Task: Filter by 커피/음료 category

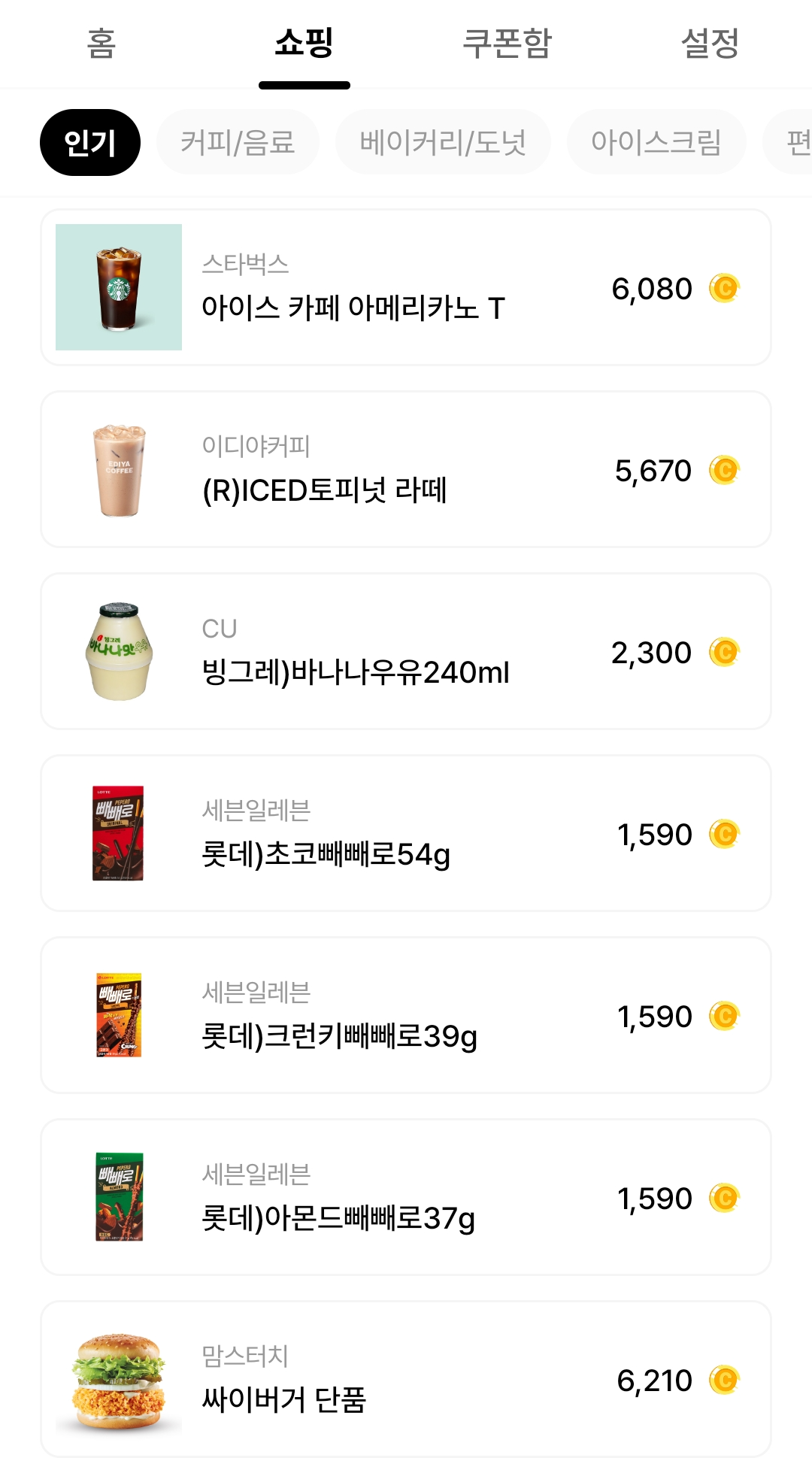Action: click(238, 142)
